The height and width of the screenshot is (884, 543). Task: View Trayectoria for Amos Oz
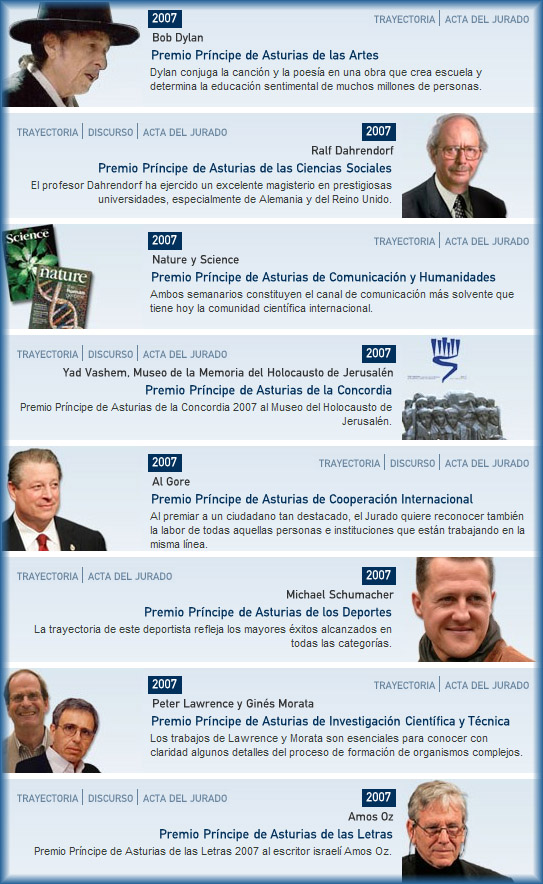[x=47, y=799]
